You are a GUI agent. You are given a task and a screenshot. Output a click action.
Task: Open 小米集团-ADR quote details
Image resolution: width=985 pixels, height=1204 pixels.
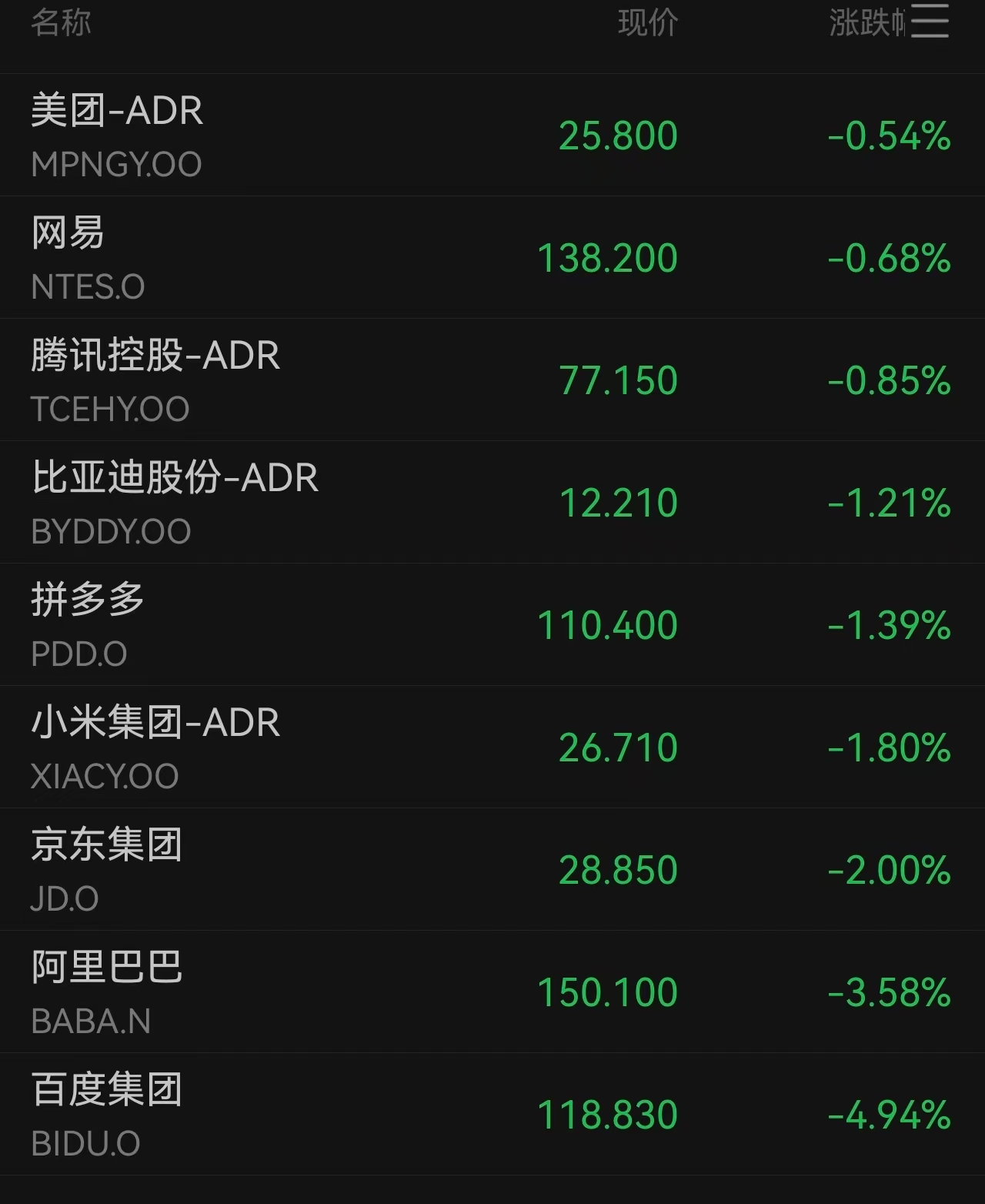(x=492, y=747)
